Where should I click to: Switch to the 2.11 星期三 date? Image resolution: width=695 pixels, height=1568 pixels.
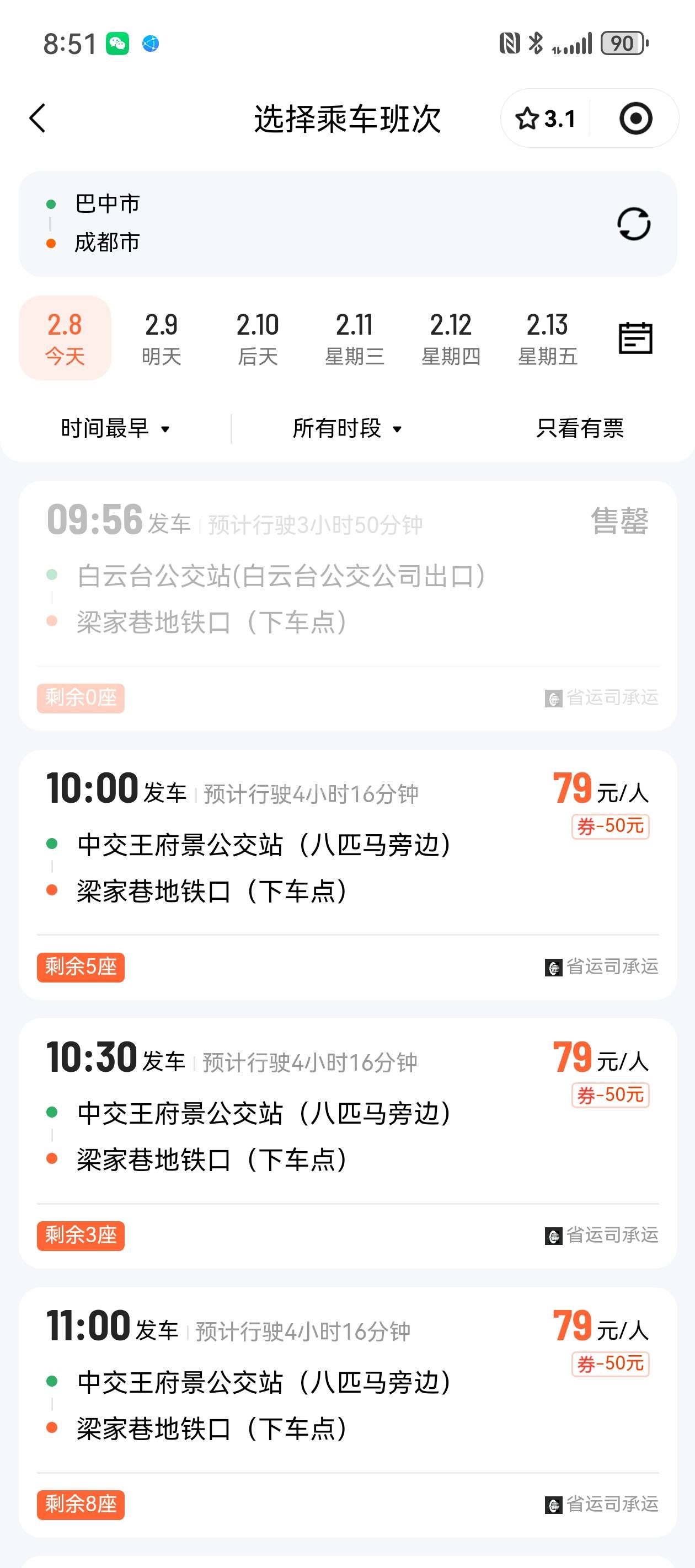pos(355,339)
